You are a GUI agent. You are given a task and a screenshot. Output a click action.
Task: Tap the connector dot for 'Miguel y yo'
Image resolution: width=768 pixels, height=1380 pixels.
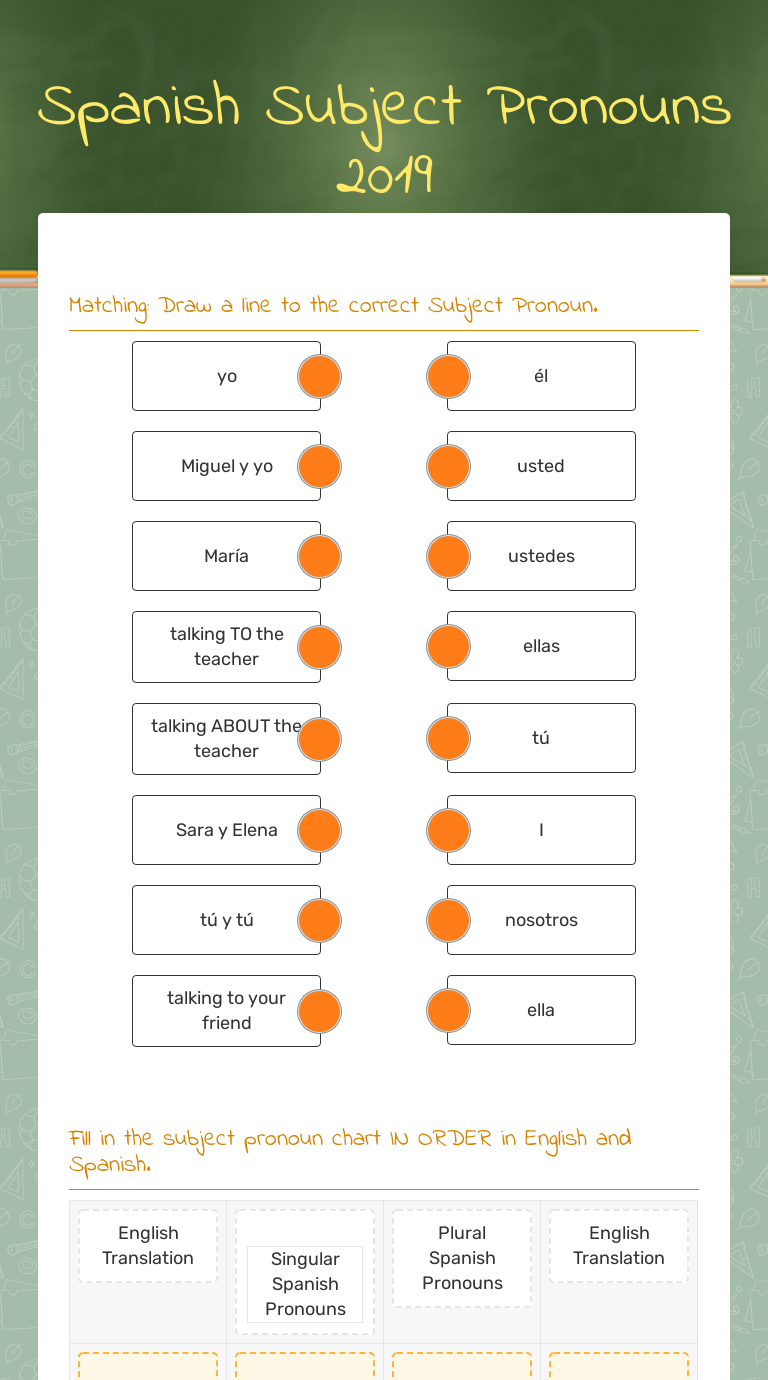point(320,467)
